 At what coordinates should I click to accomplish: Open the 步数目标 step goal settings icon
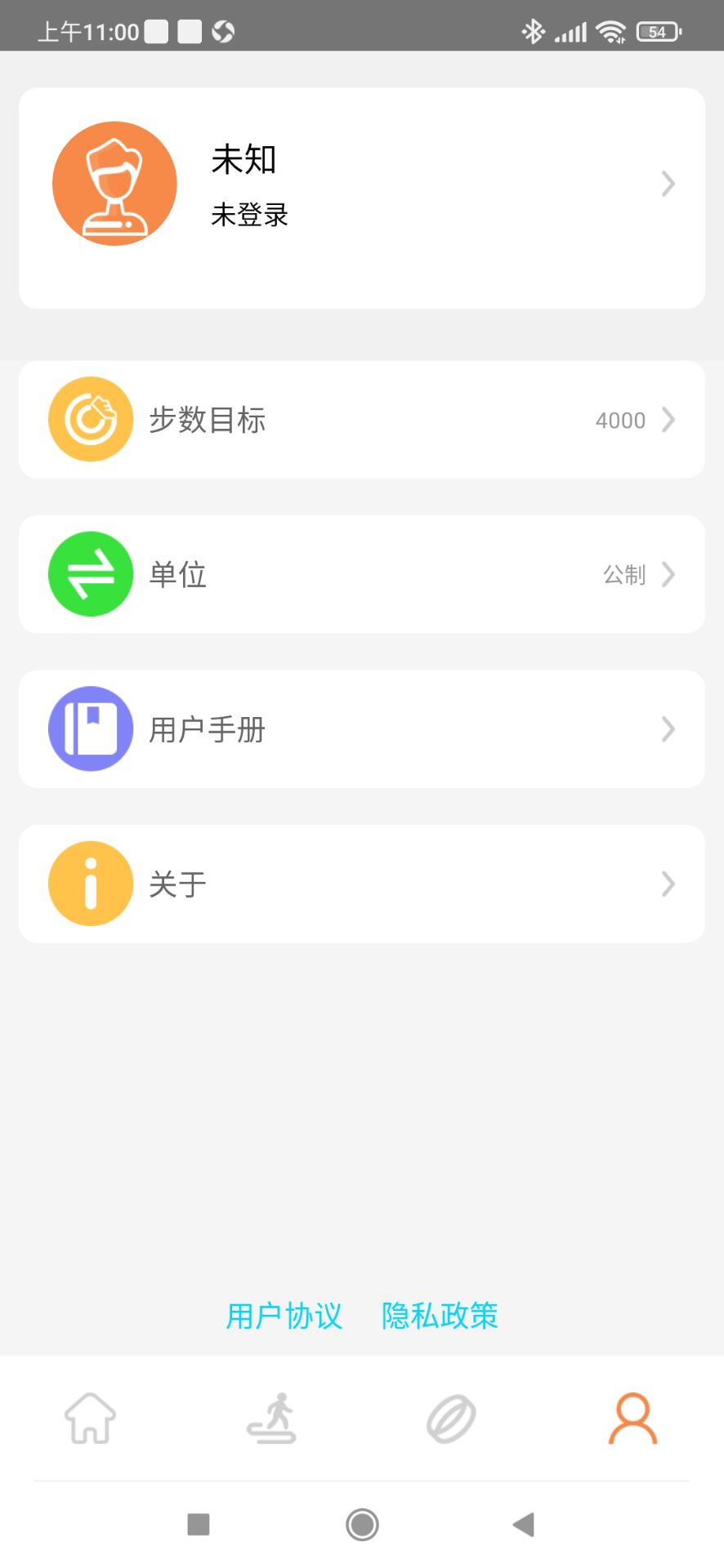[90, 419]
